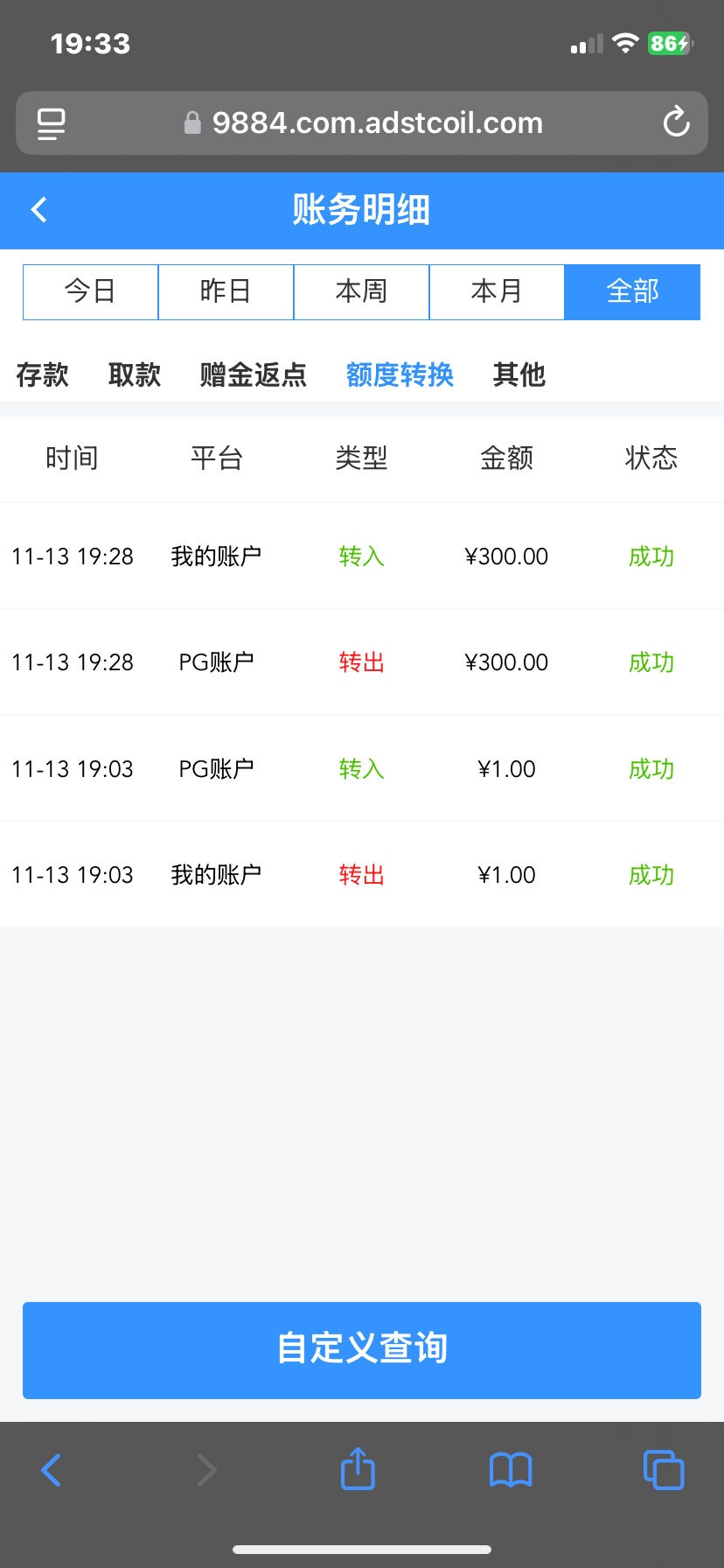Reload the page in the address bar
This screenshot has width=724, height=1568.
676,122
